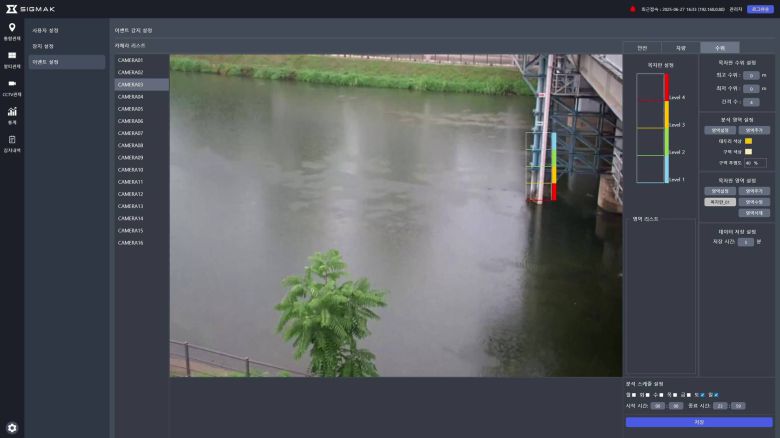Open the 통계 statistics section

(12, 114)
